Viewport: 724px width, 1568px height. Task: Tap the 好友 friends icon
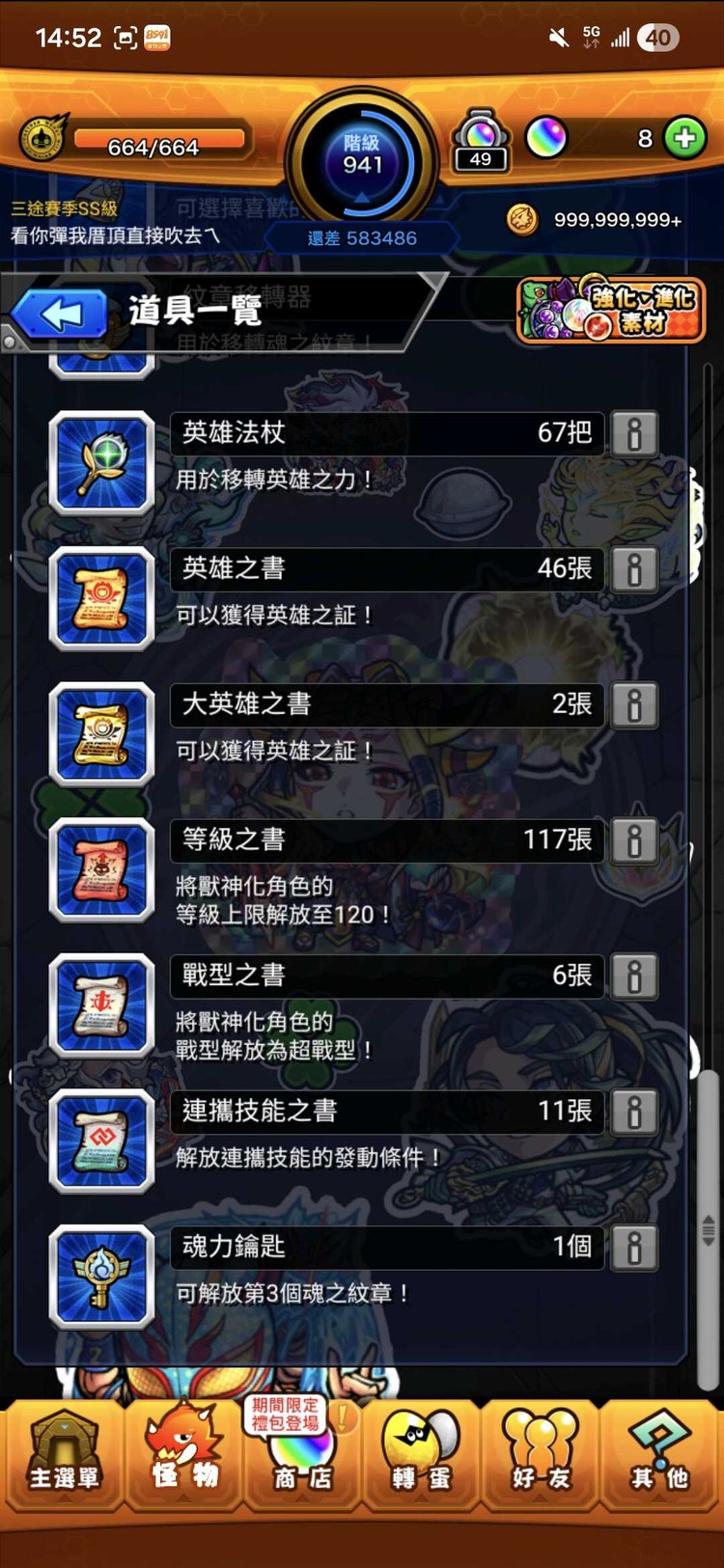click(540, 1455)
